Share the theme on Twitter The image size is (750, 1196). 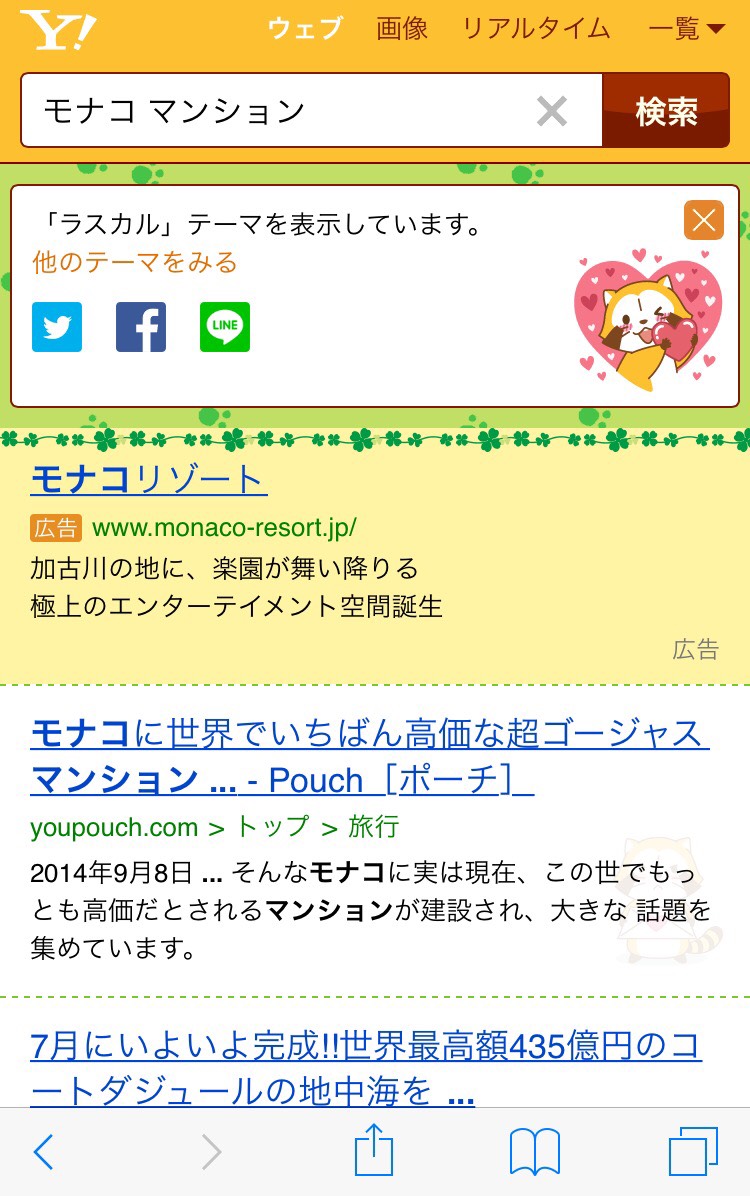pyautogui.click(x=57, y=327)
